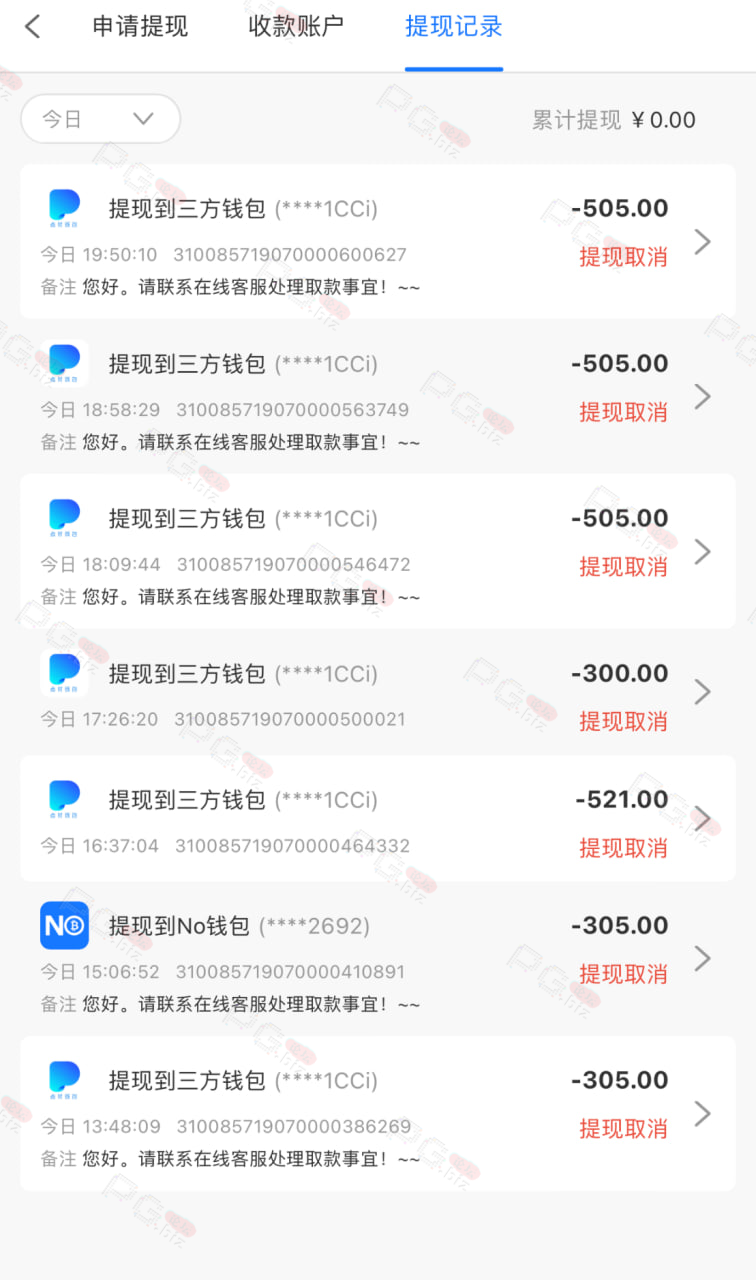View the 13:48:09 withdrawal record details
Viewport: 756px width, 1280px height.
pyautogui.click(x=378, y=1114)
